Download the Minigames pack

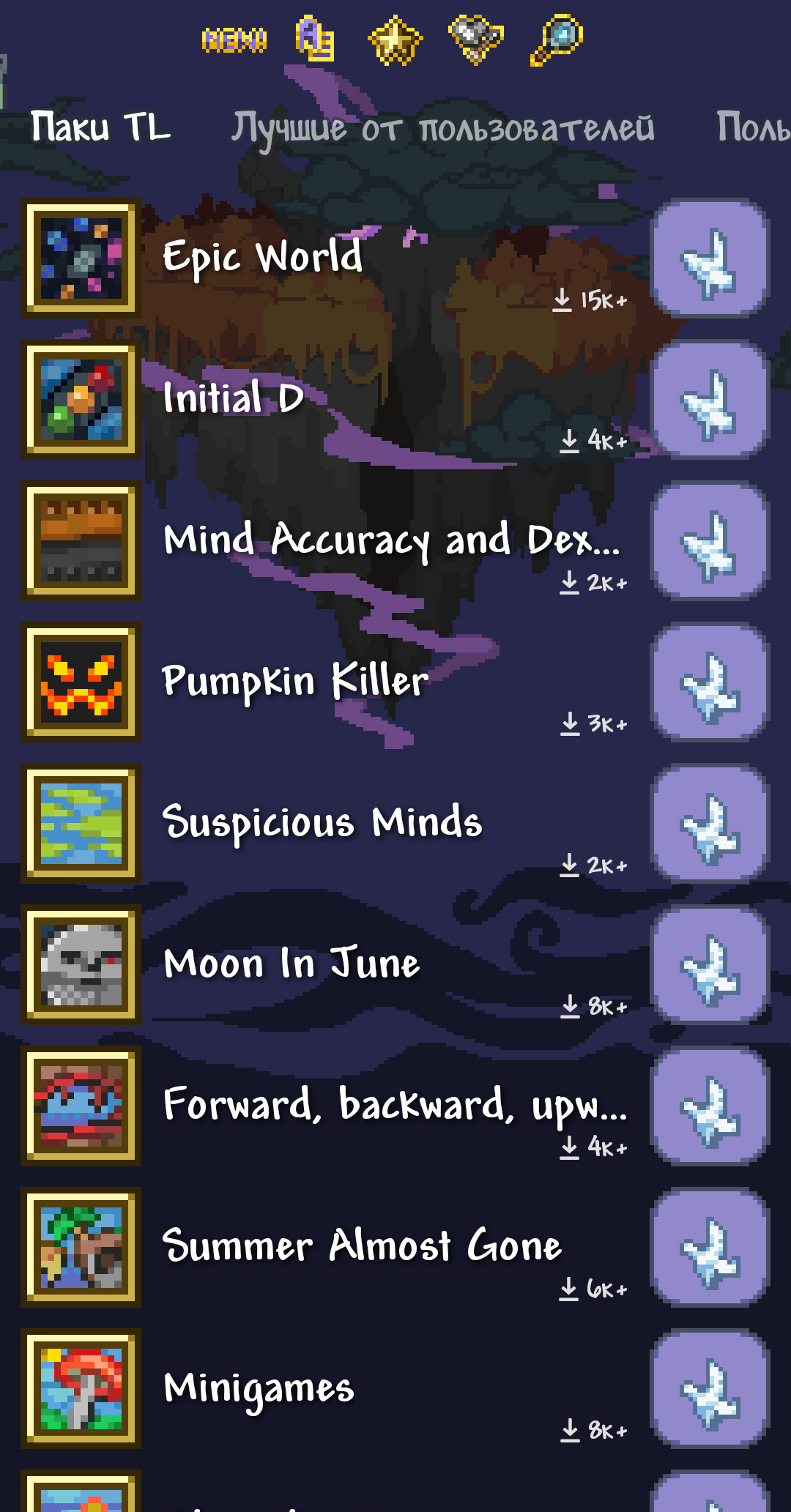click(x=709, y=1389)
